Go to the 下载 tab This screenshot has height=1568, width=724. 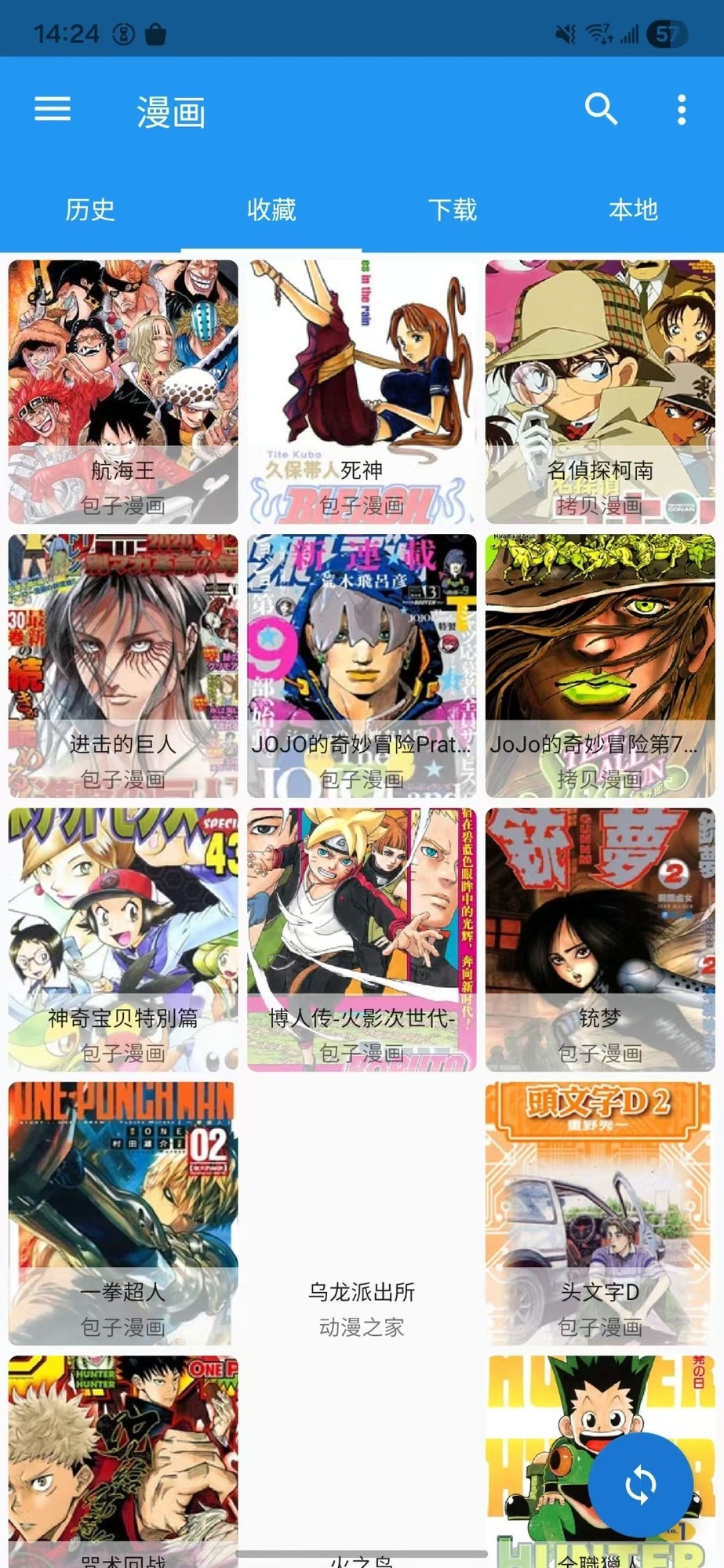pyautogui.click(x=453, y=209)
